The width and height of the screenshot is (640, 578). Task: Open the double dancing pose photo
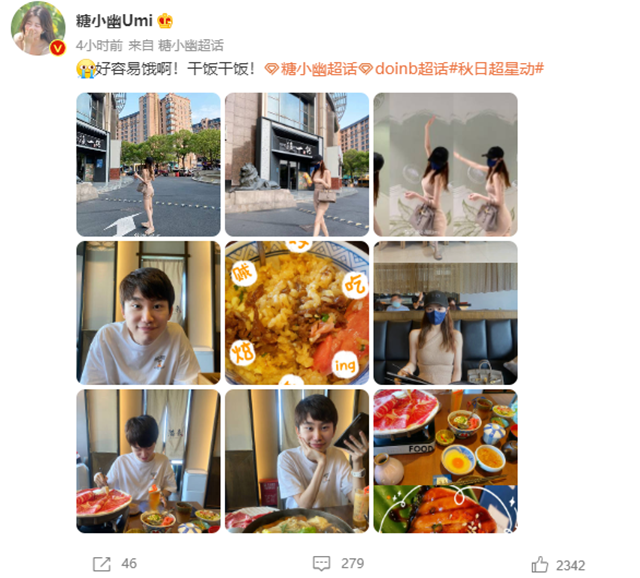click(445, 164)
